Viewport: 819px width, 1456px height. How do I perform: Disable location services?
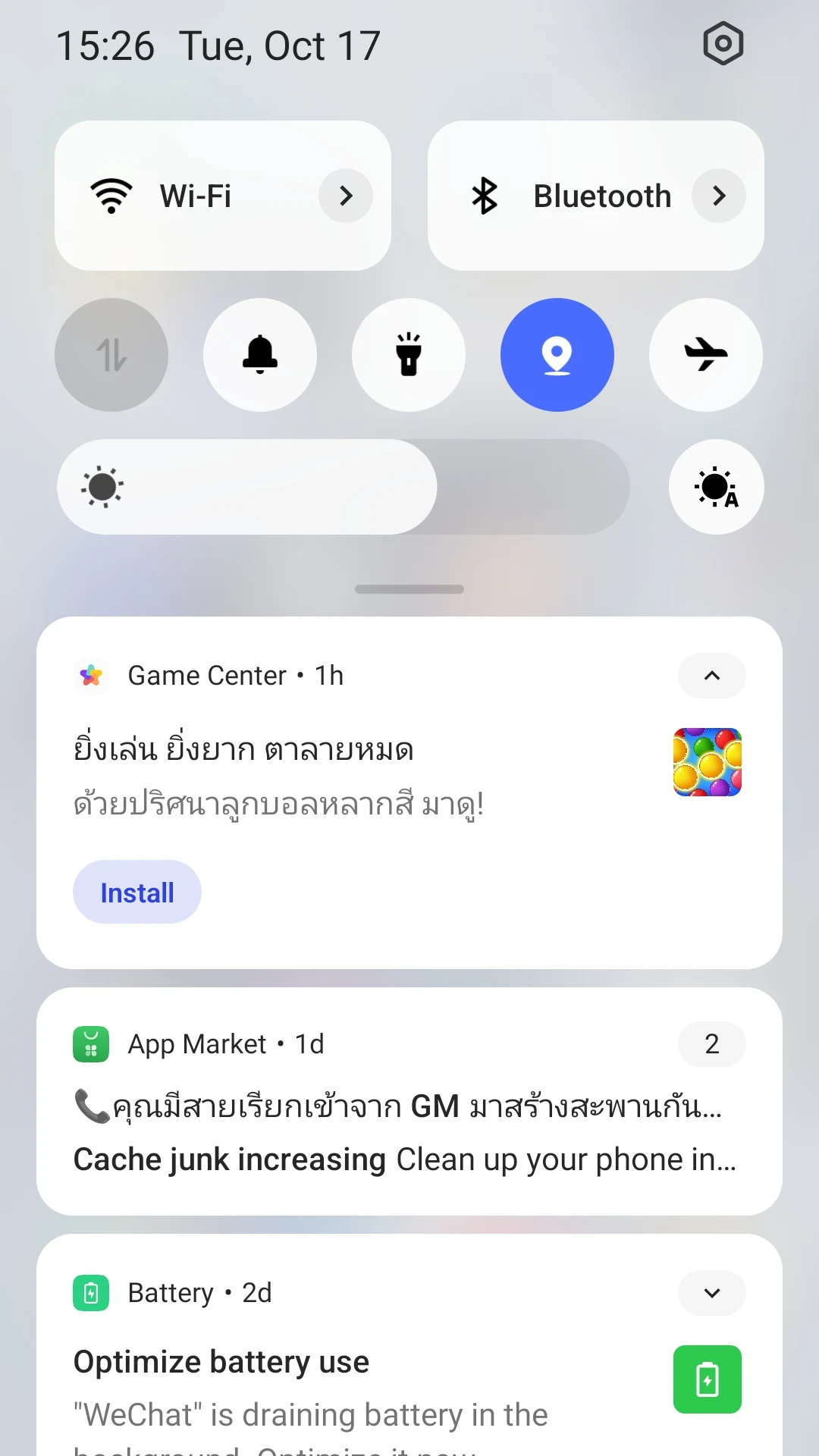click(557, 355)
